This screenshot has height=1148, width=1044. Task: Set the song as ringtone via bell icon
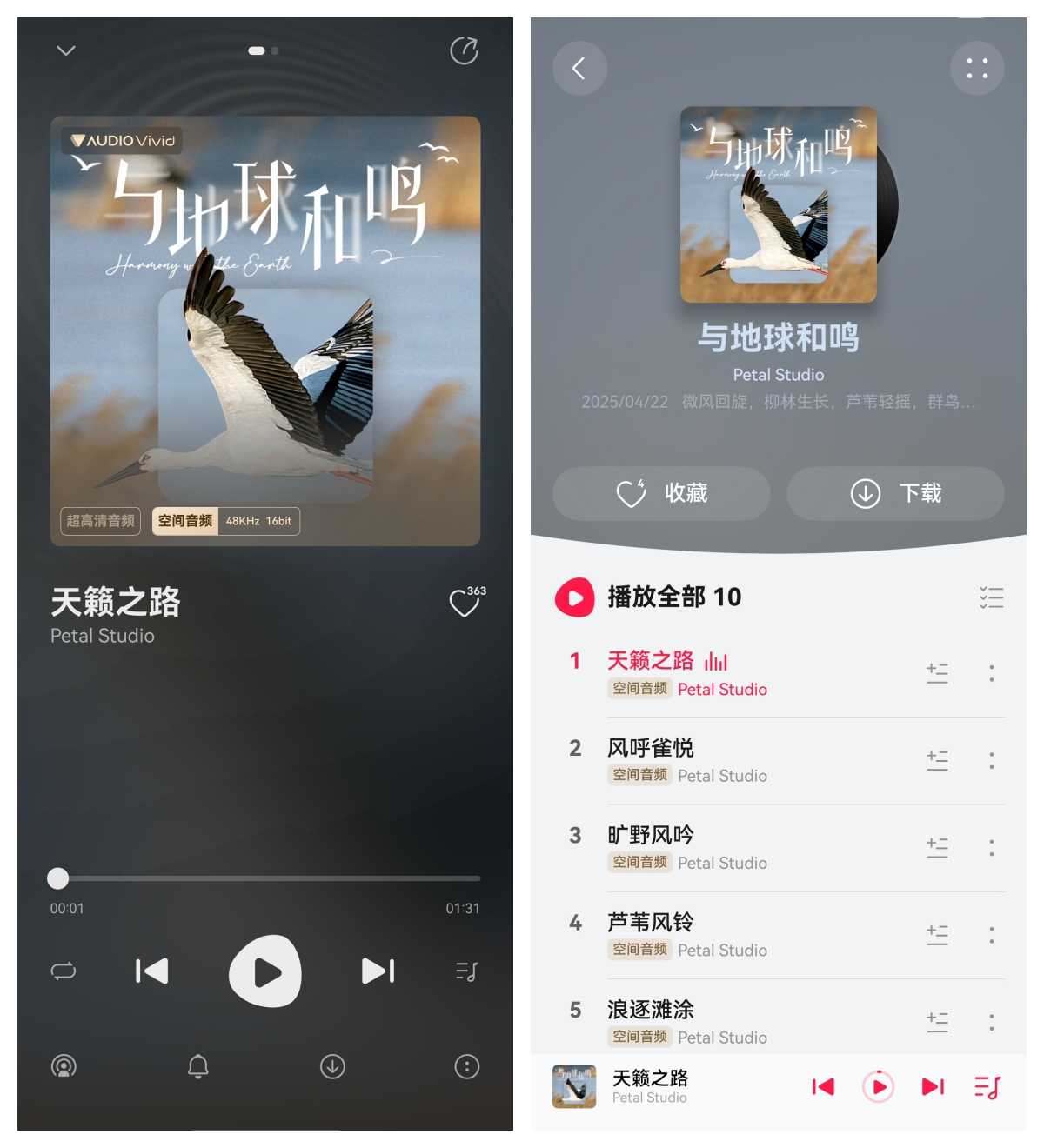(x=198, y=1066)
